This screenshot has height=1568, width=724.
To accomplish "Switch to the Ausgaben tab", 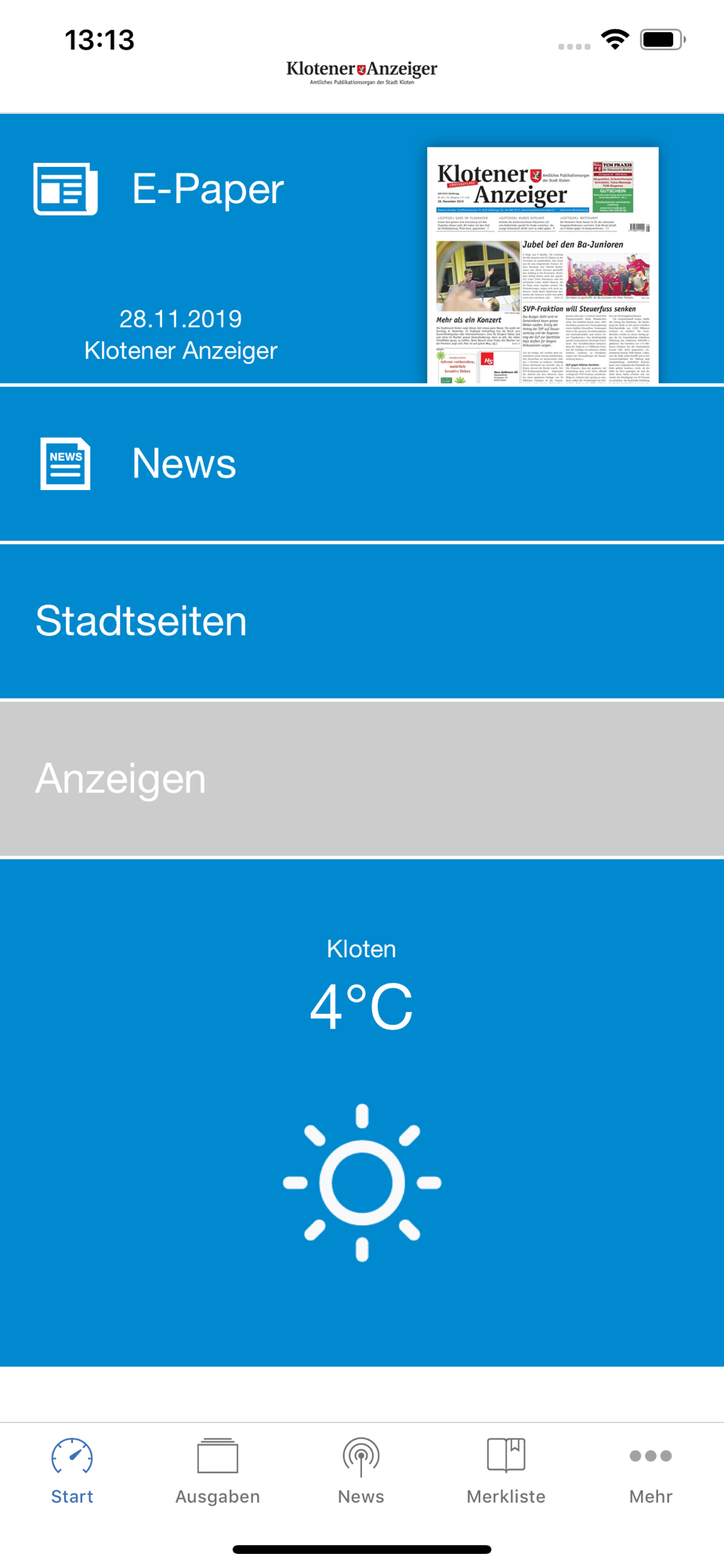I will (217, 1472).
